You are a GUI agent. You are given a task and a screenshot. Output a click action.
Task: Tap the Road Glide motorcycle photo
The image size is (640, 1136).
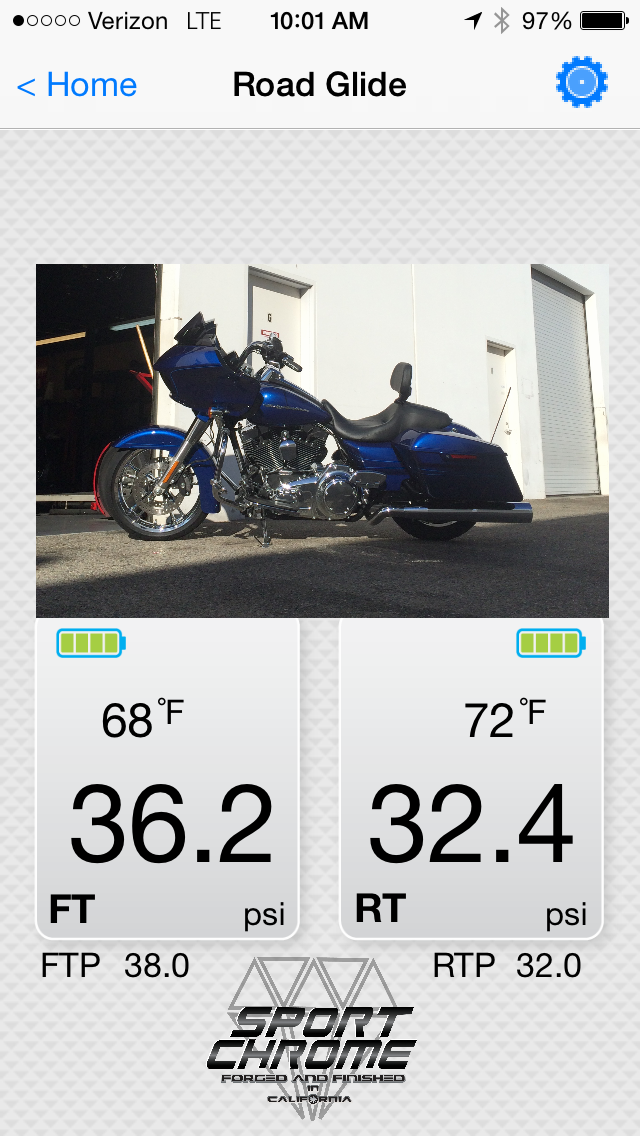(x=322, y=440)
